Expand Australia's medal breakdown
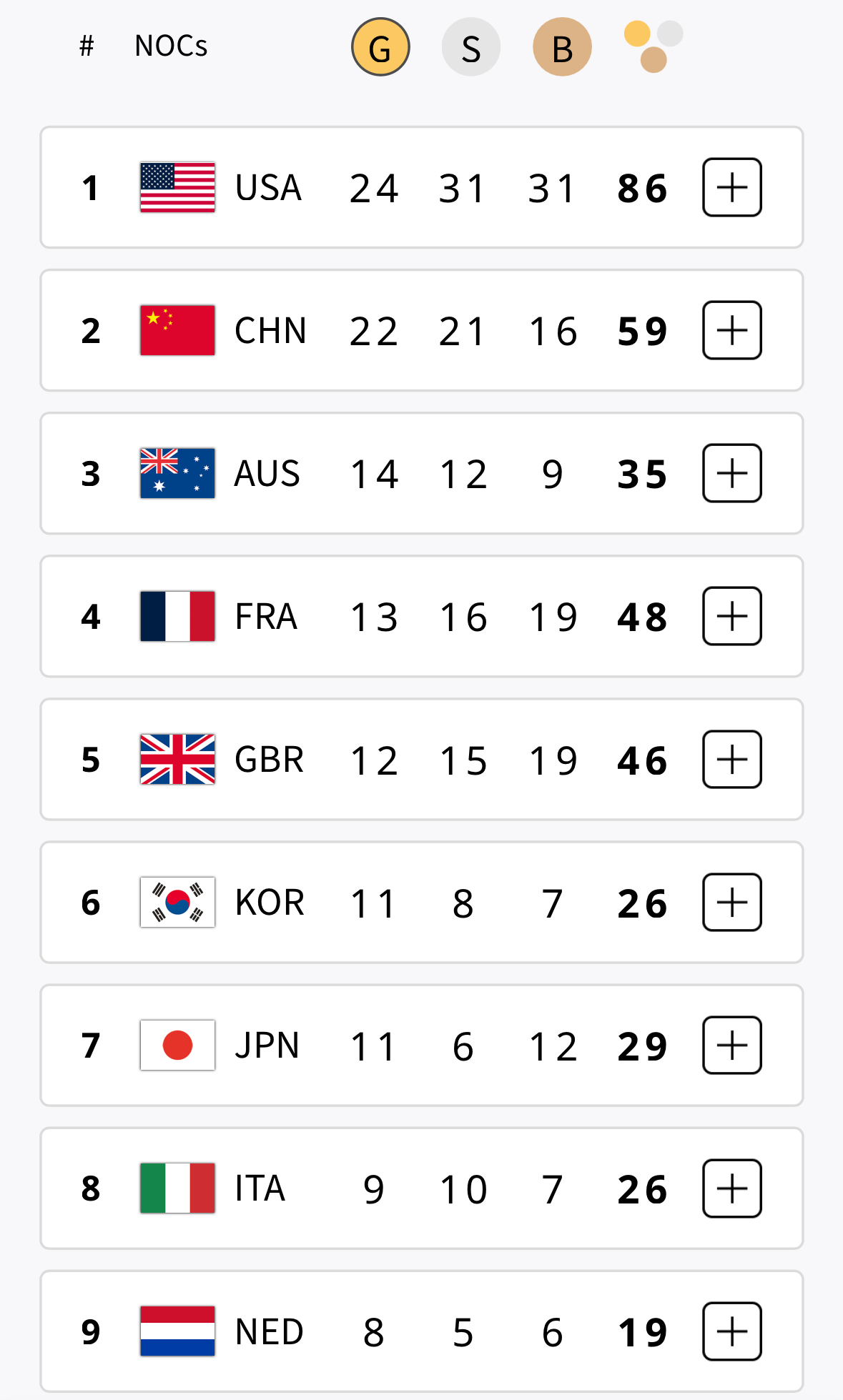843x1400 pixels. pyautogui.click(x=731, y=473)
